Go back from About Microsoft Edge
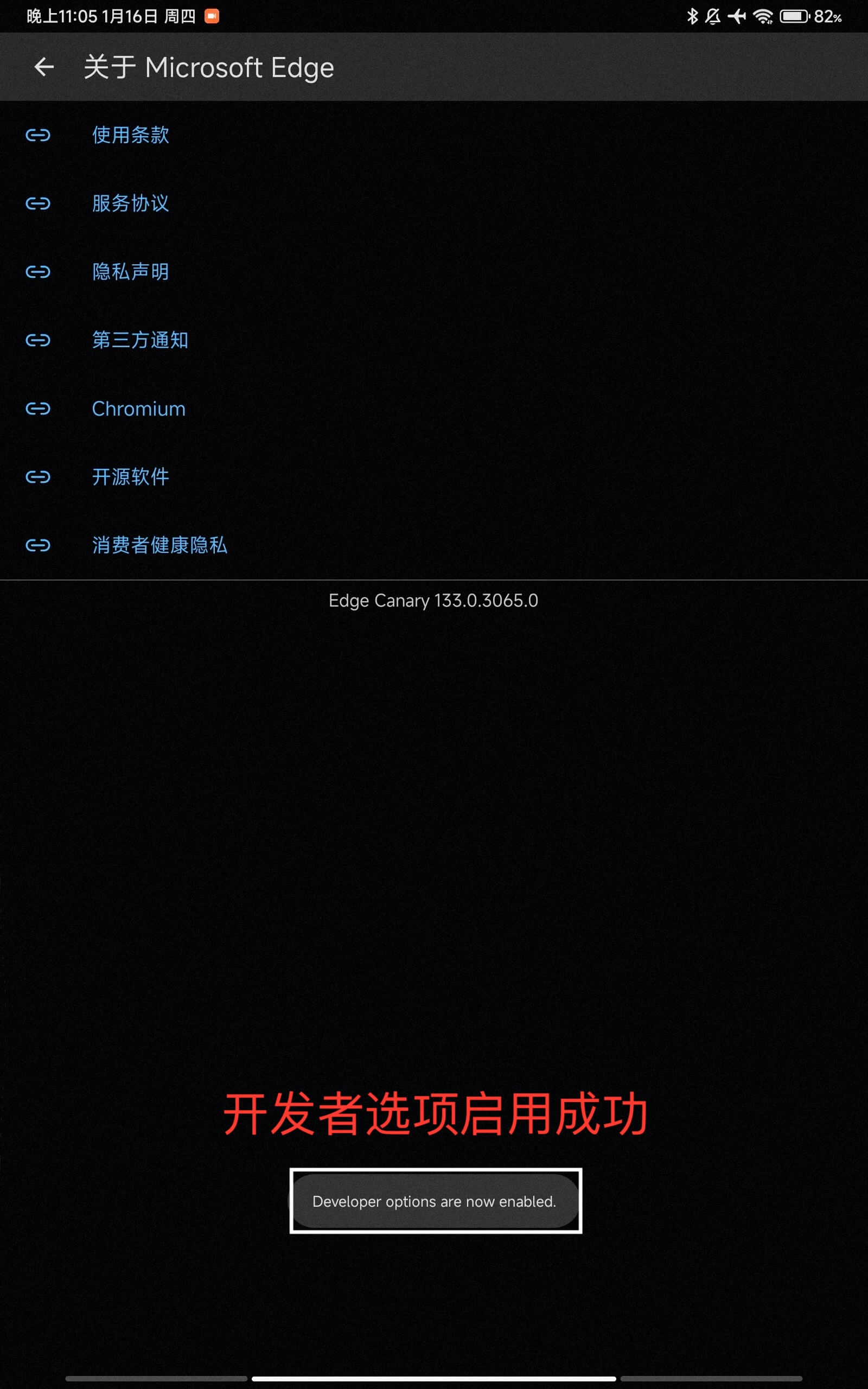Viewport: 868px width, 1389px height. [x=43, y=67]
